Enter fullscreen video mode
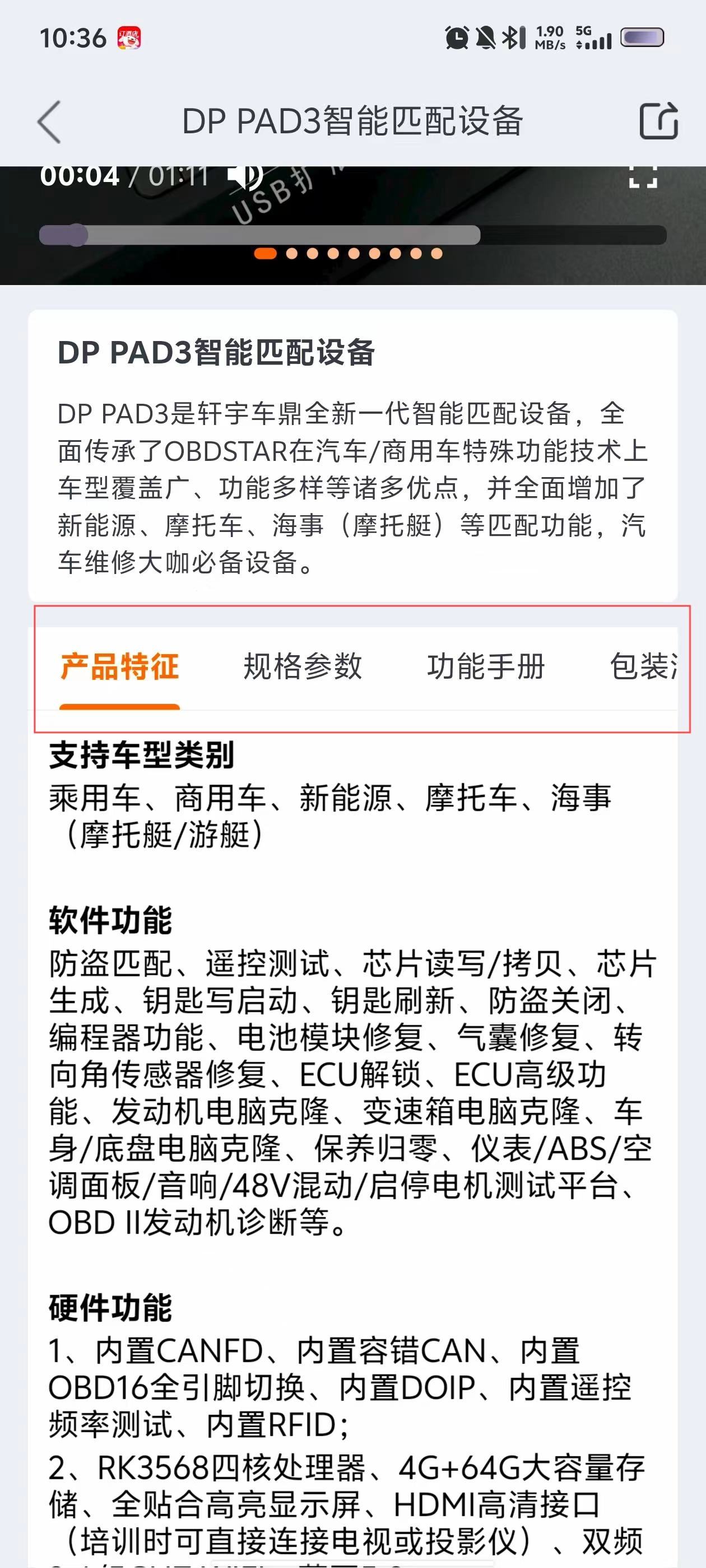The image size is (706, 1568). [x=643, y=175]
